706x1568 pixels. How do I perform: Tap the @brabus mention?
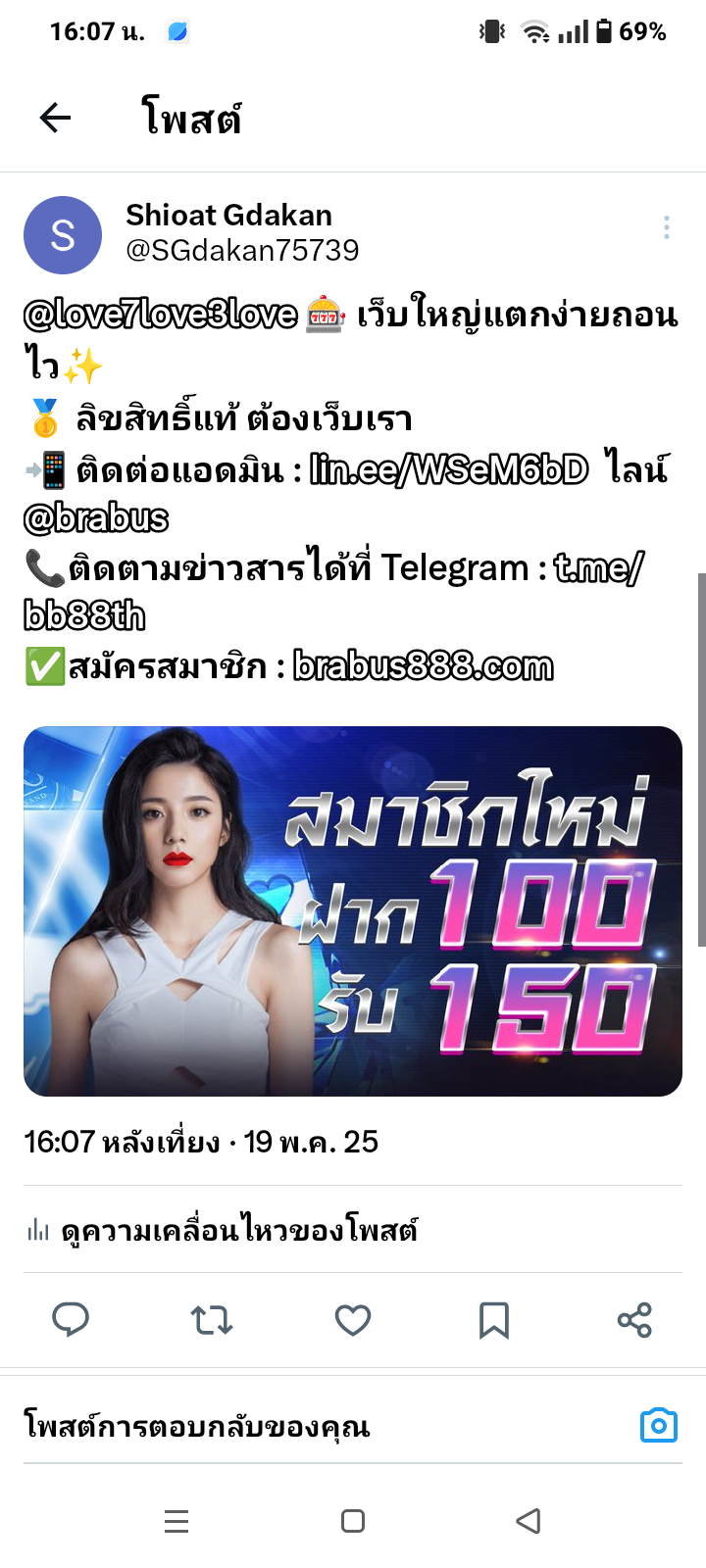[96, 518]
